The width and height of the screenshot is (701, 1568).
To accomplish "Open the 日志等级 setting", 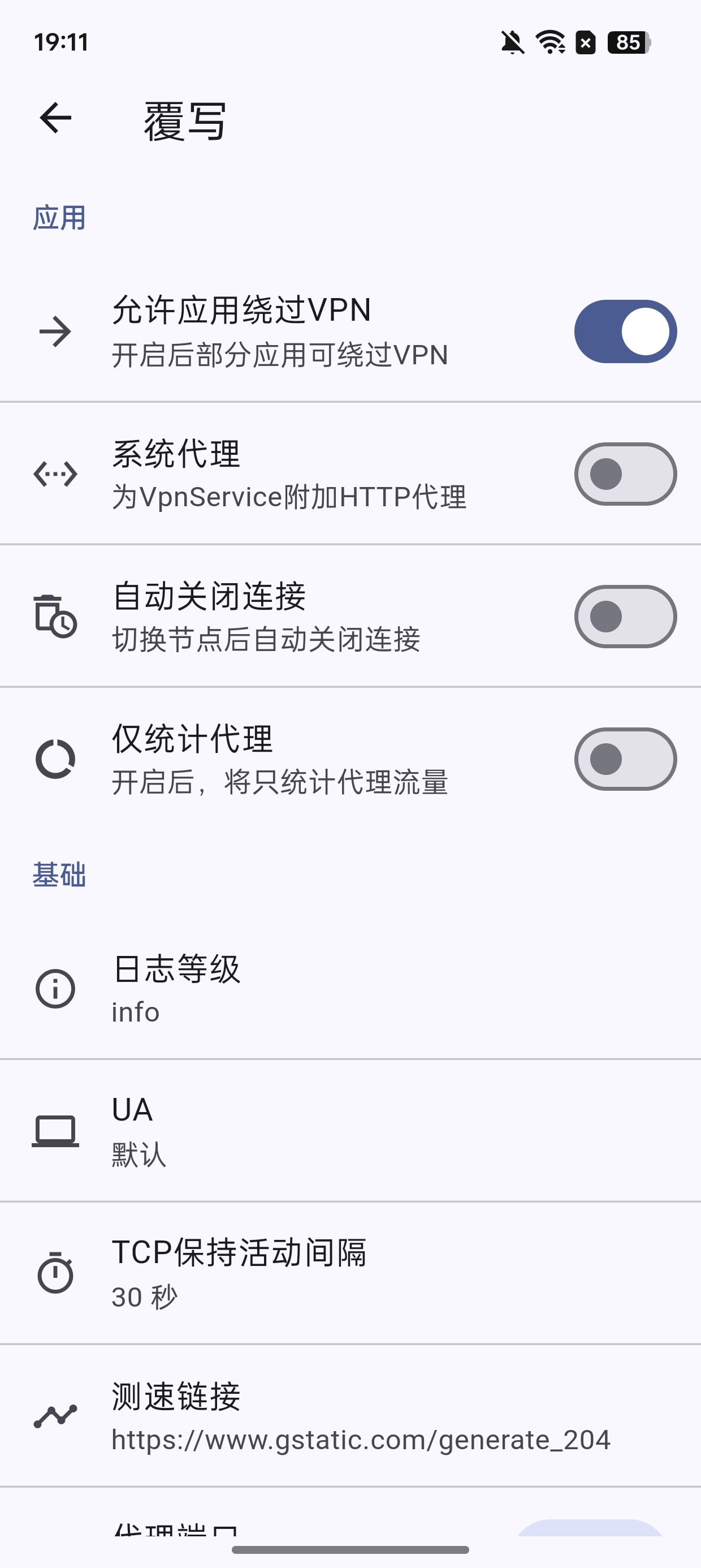I will tap(350, 989).
